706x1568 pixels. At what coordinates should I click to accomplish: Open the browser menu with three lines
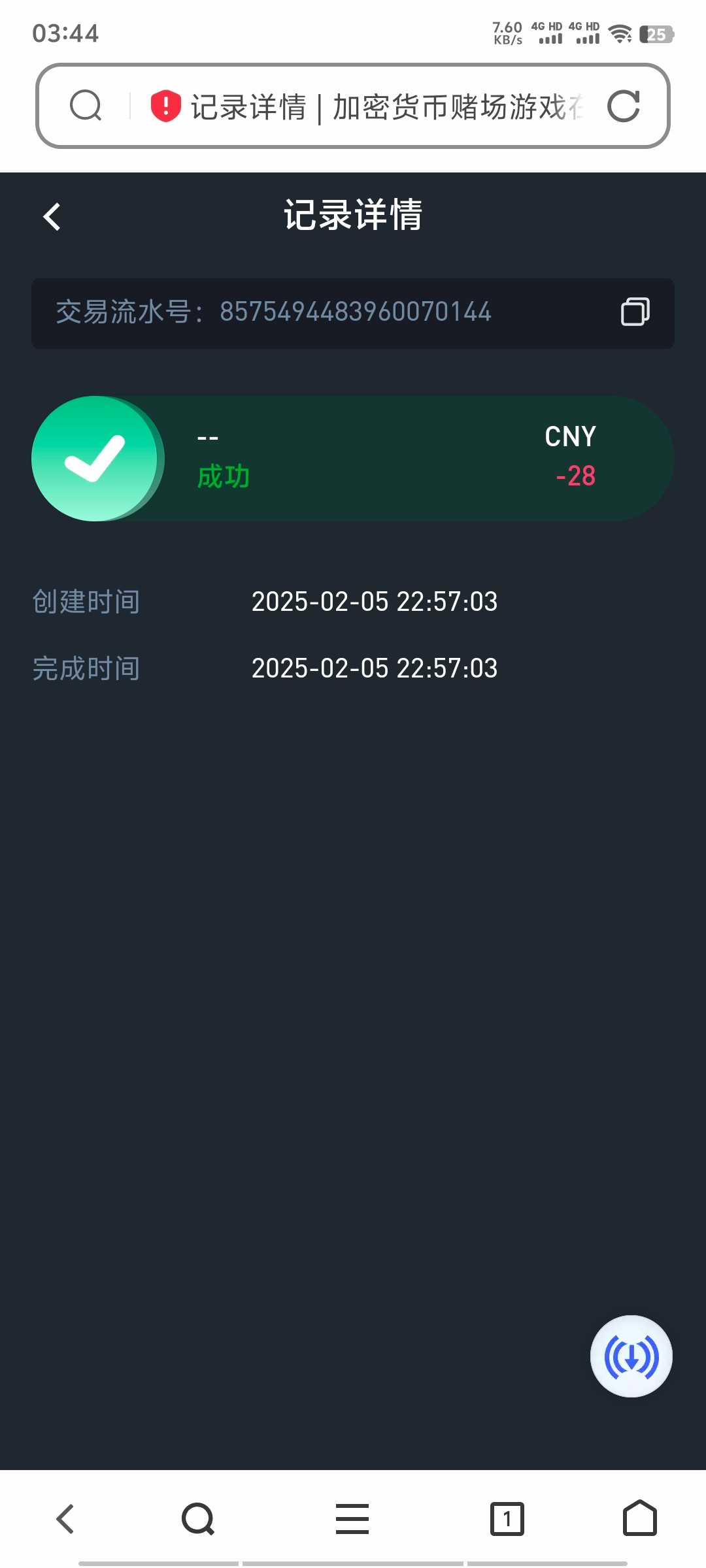tap(352, 1518)
